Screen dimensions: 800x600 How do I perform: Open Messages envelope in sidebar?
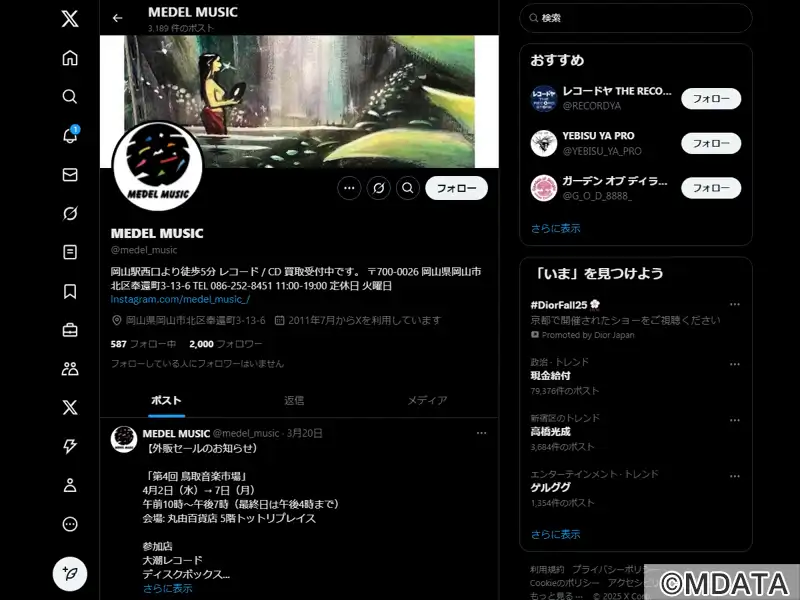coord(70,175)
